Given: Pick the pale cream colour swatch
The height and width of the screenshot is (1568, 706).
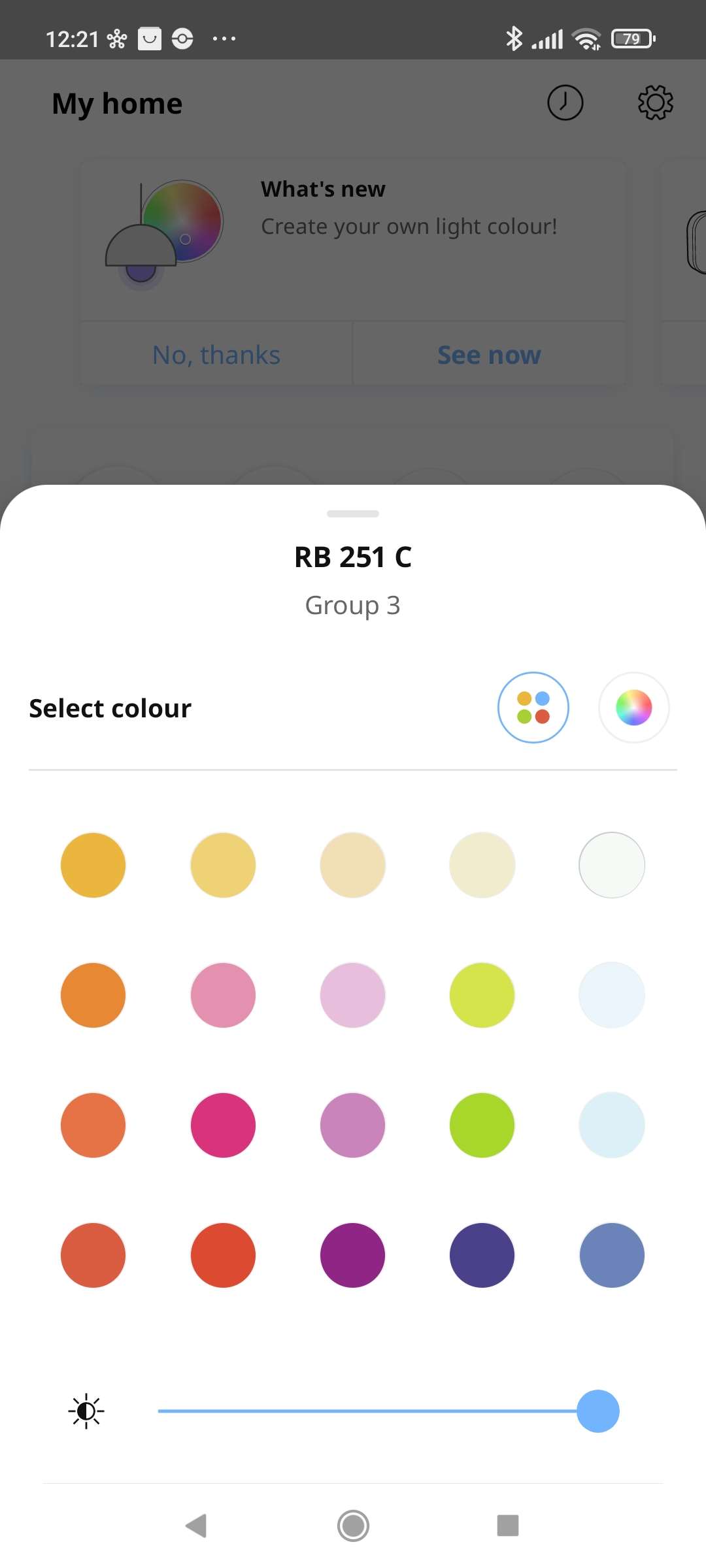Looking at the screenshot, I should pyautogui.click(x=482, y=865).
